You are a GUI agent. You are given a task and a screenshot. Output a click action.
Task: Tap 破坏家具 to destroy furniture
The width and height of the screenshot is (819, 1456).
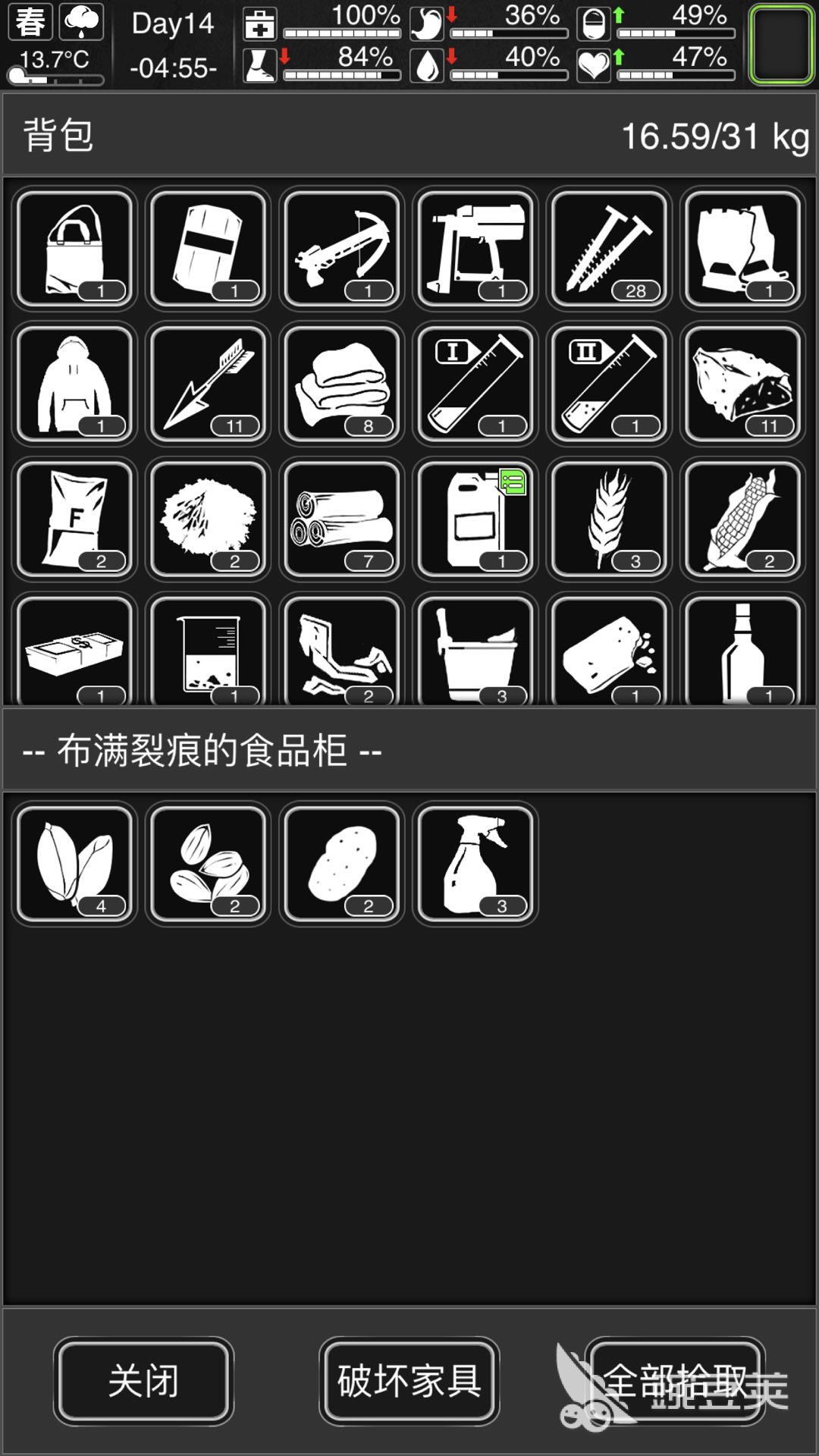409,1380
